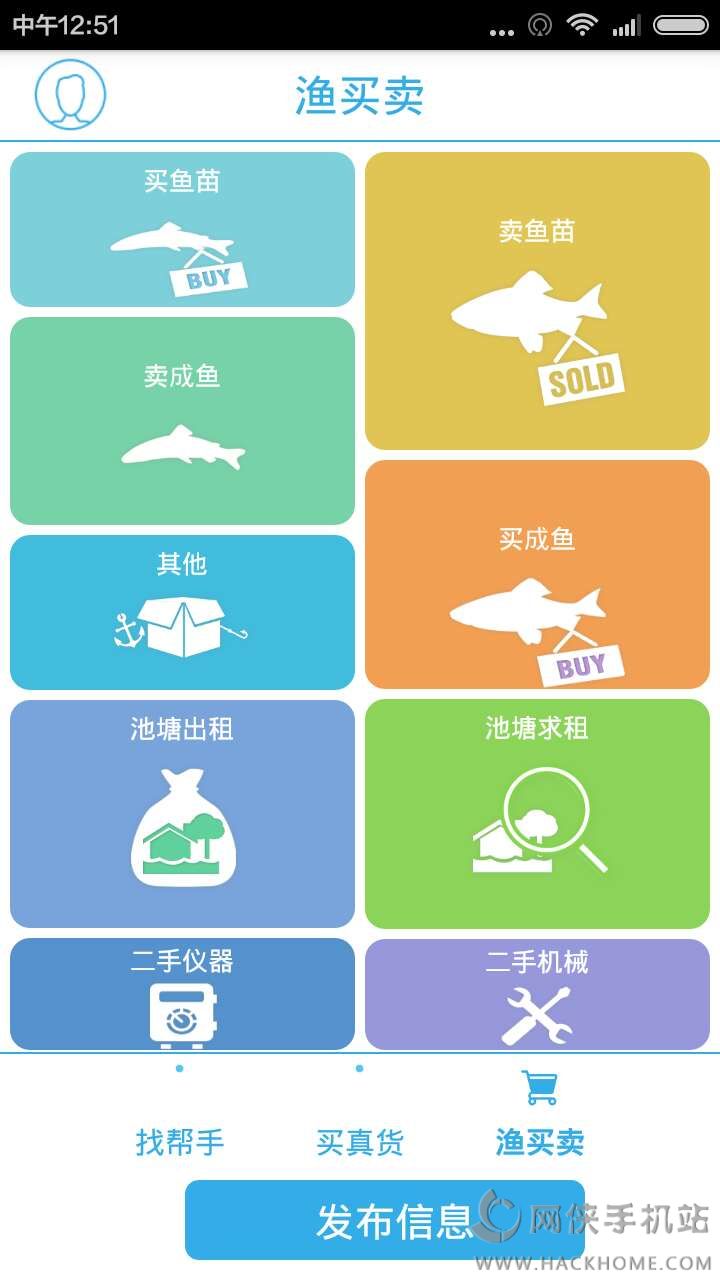
Task: Select the 卖成鱼 category tile
Action: [182, 421]
